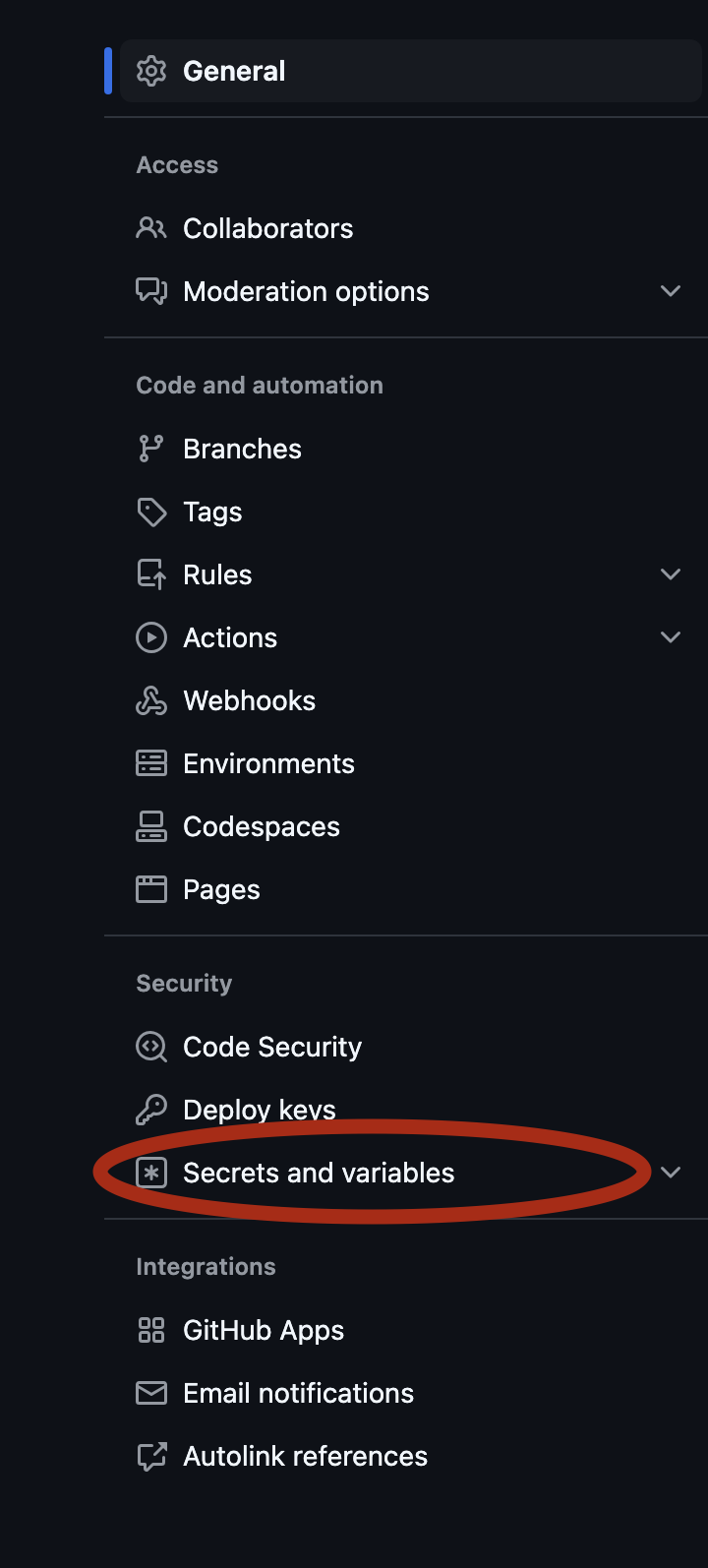This screenshot has width=708, height=1568.
Task: Go to Branches settings
Action: coord(410,449)
